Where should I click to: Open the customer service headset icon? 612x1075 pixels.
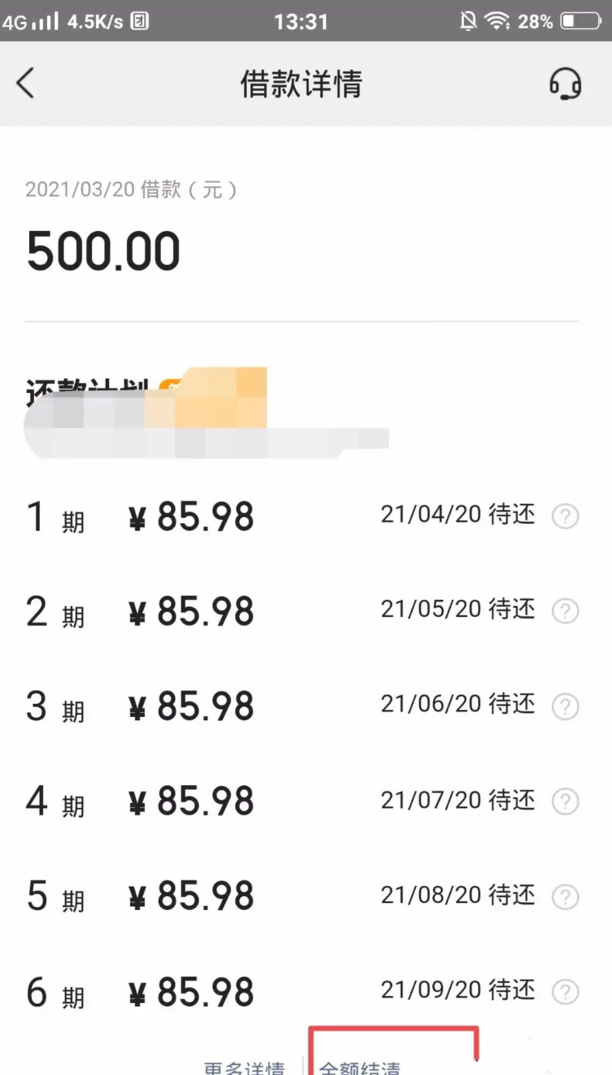coord(565,84)
